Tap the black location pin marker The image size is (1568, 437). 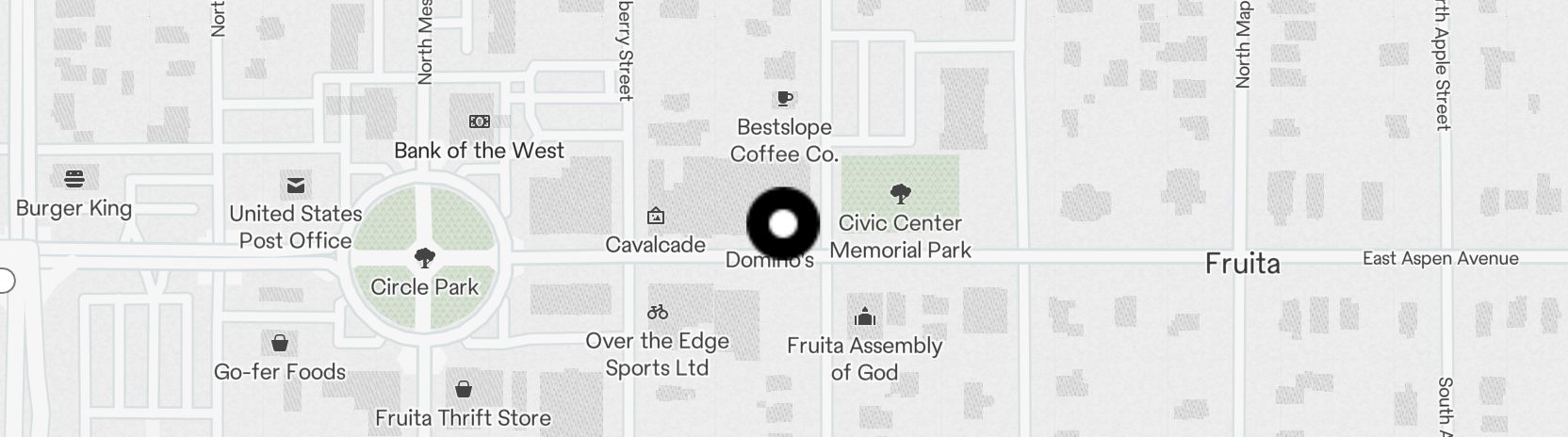coord(783,224)
